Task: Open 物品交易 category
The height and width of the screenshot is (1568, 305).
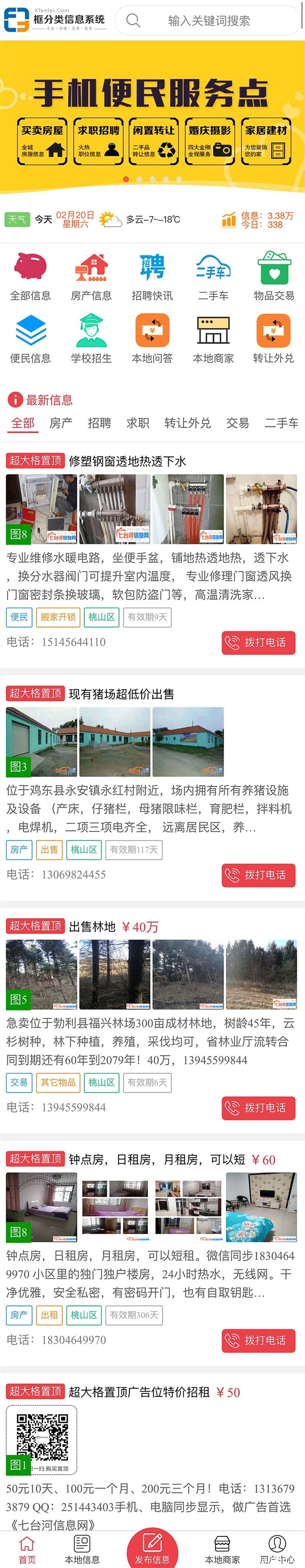Action: click(274, 277)
